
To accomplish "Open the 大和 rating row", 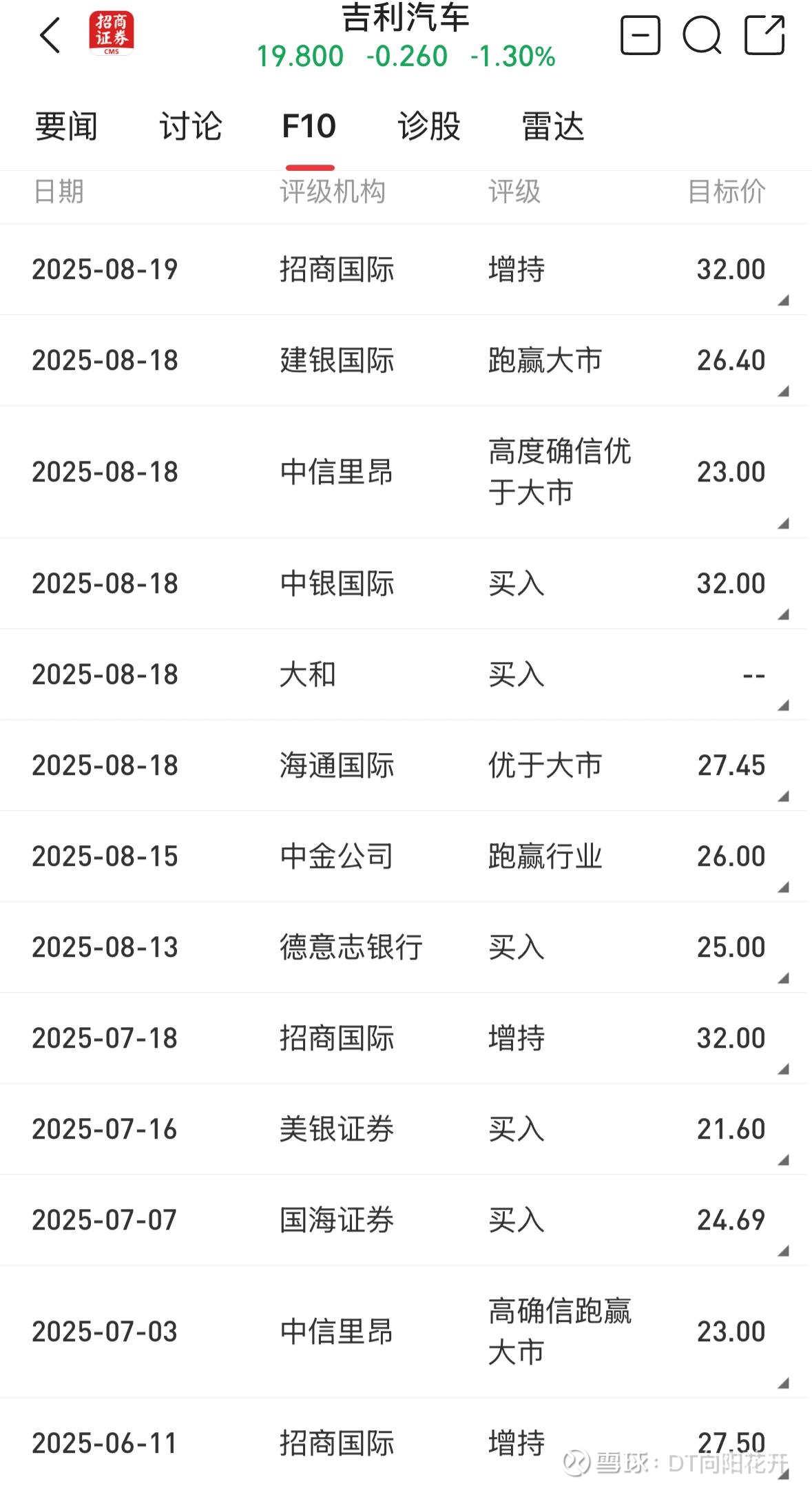I will [x=406, y=674].
